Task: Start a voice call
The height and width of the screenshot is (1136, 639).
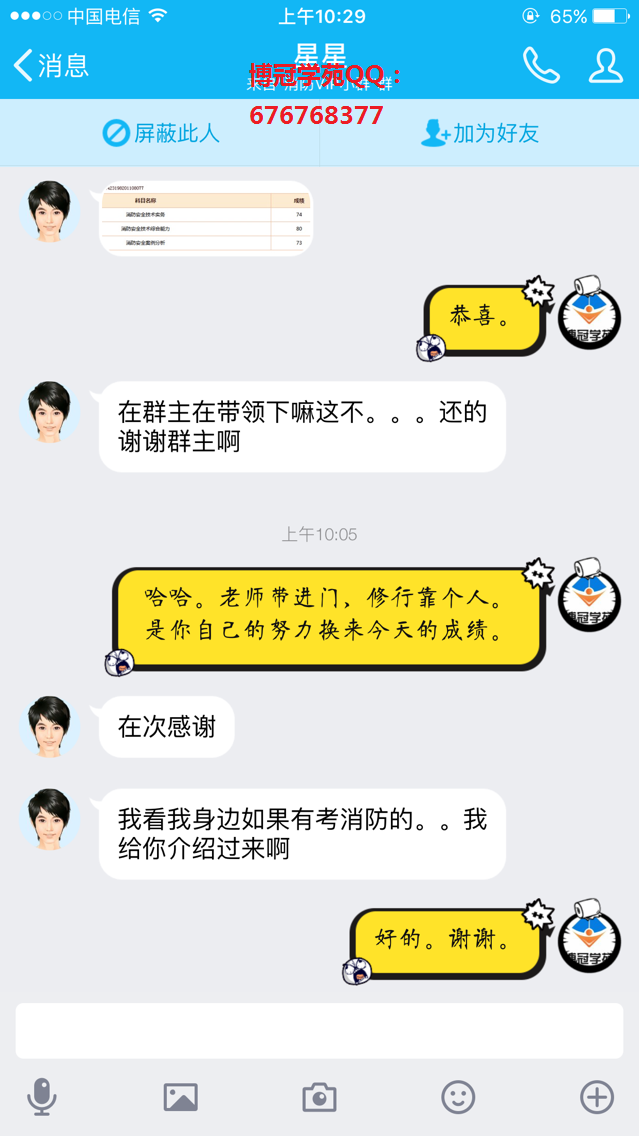Action: click(x=540, y=66)
